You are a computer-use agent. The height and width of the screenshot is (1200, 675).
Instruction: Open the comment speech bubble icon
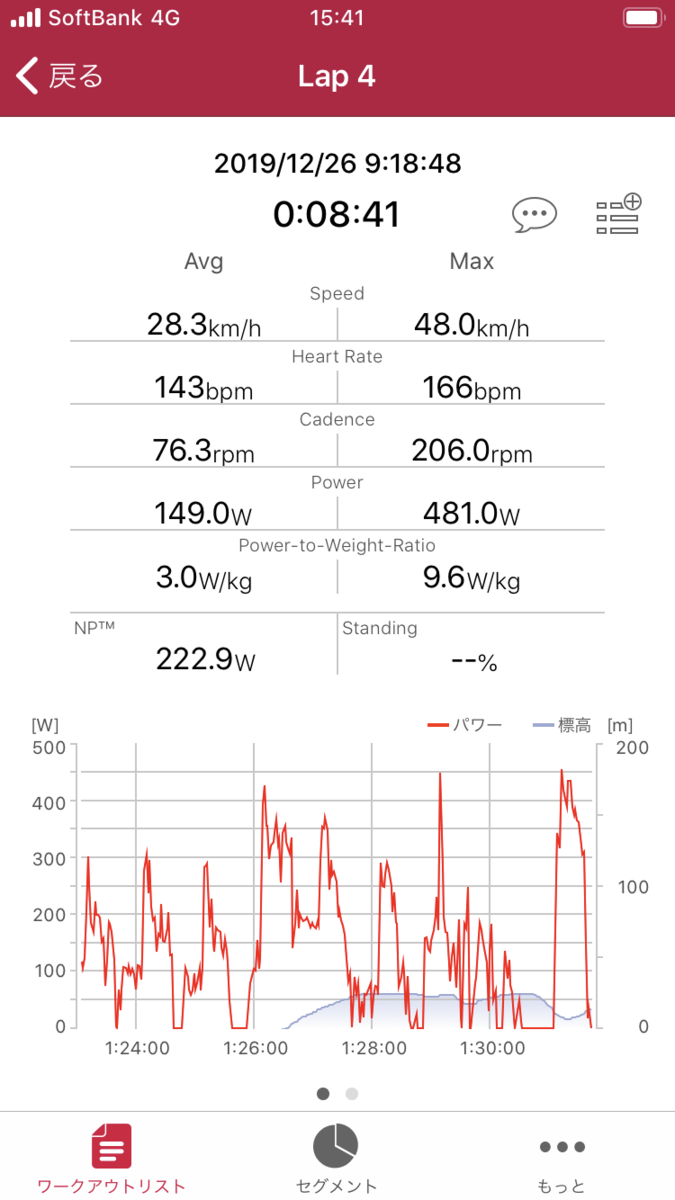pyautogui.click(x=534, y=215)
